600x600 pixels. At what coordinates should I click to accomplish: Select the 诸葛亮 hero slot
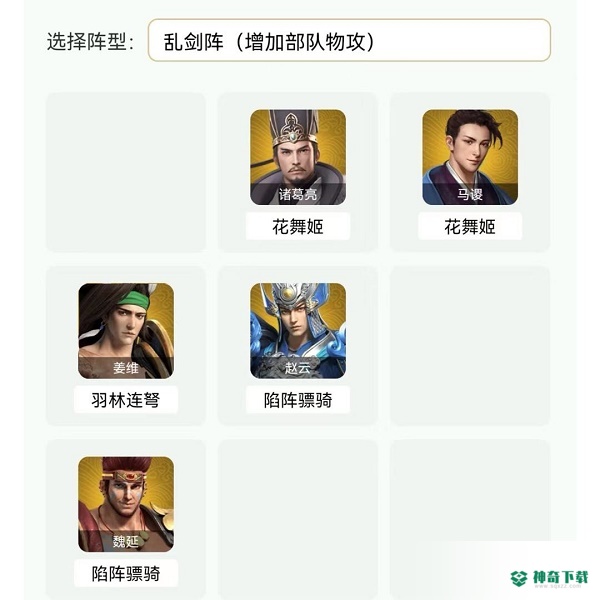point(298,156)
